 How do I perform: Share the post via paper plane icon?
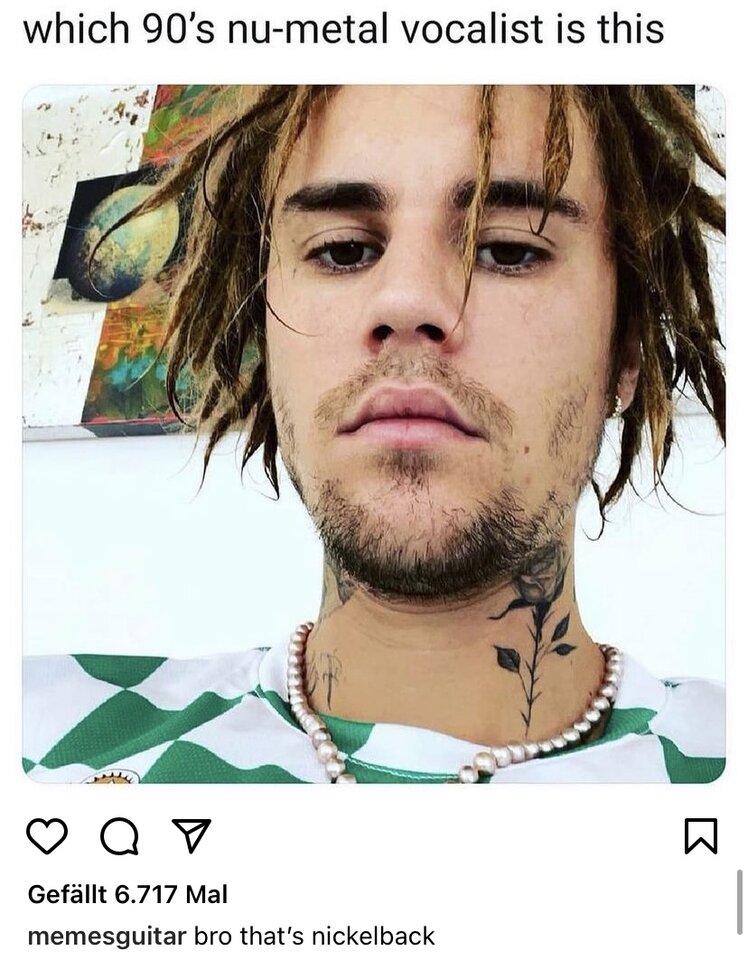[189, 835]
